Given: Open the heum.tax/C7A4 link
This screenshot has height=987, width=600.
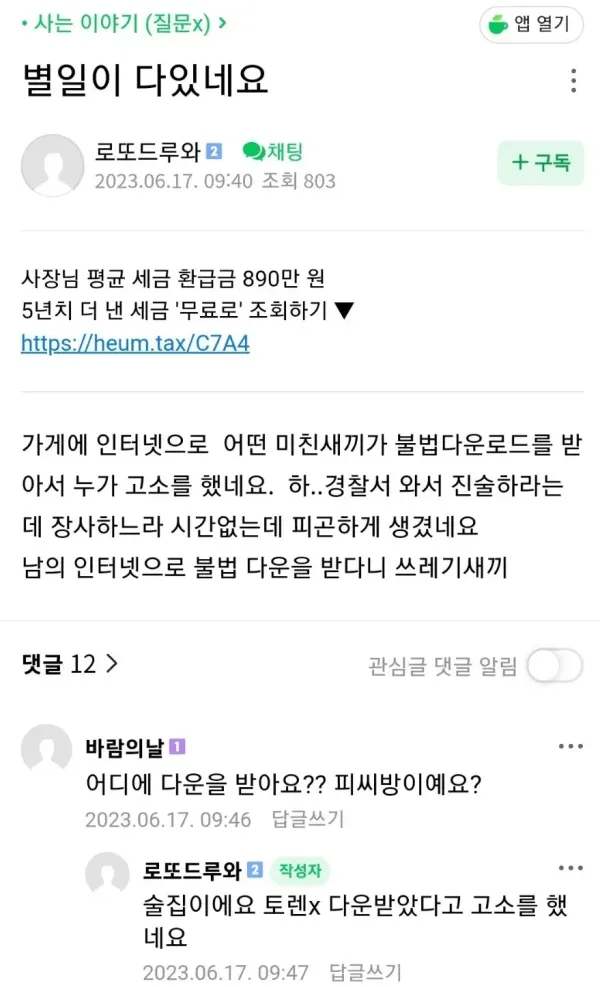Looking at the screenshot, I should pyautogui.click(x=135, y=344).
